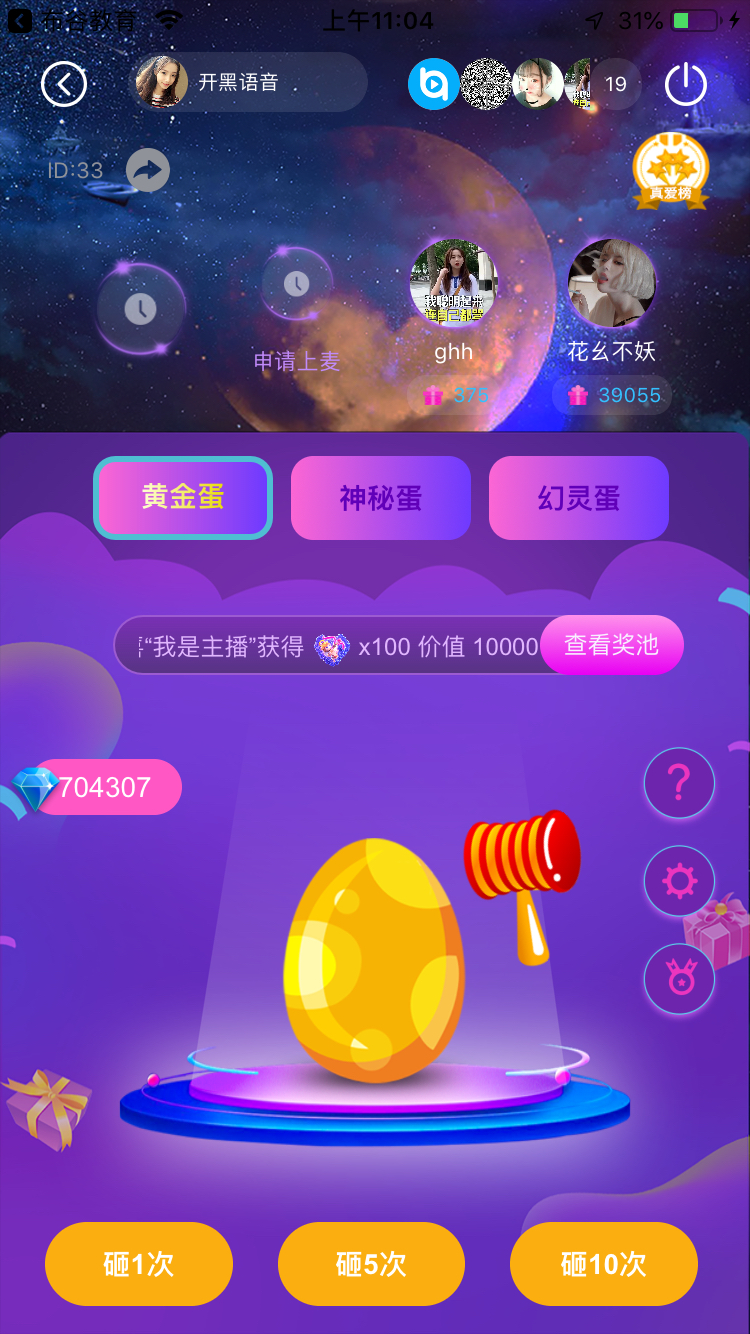Tap the power icon to exit room
This screenshot has height=1334, width=750.
click(686, 85)
